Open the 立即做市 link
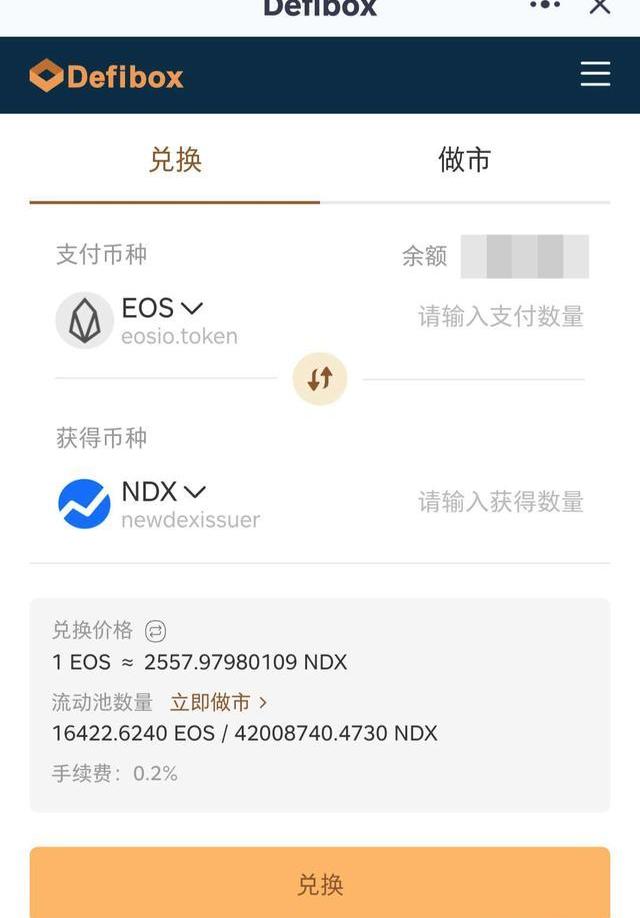This screenshot has width=640, height=918. tap(218, 703)
